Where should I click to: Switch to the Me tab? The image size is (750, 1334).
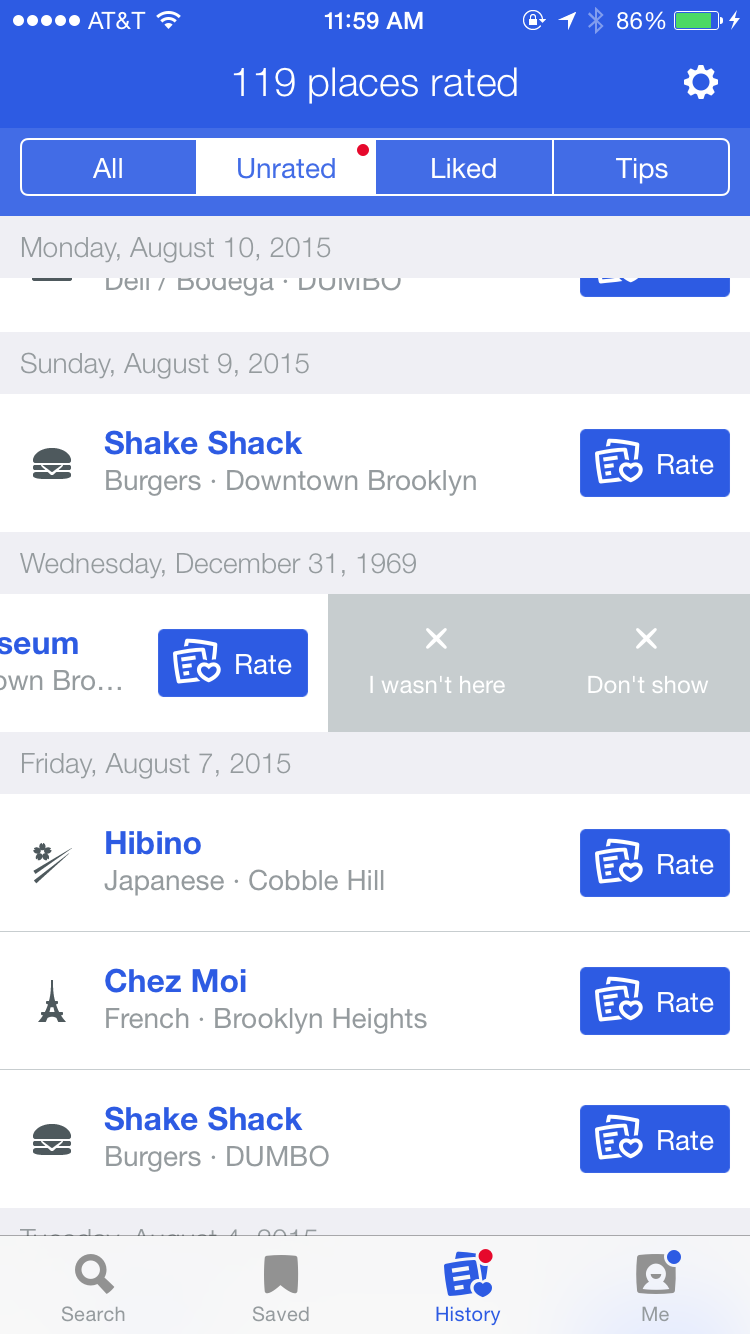pos(655,1288)
